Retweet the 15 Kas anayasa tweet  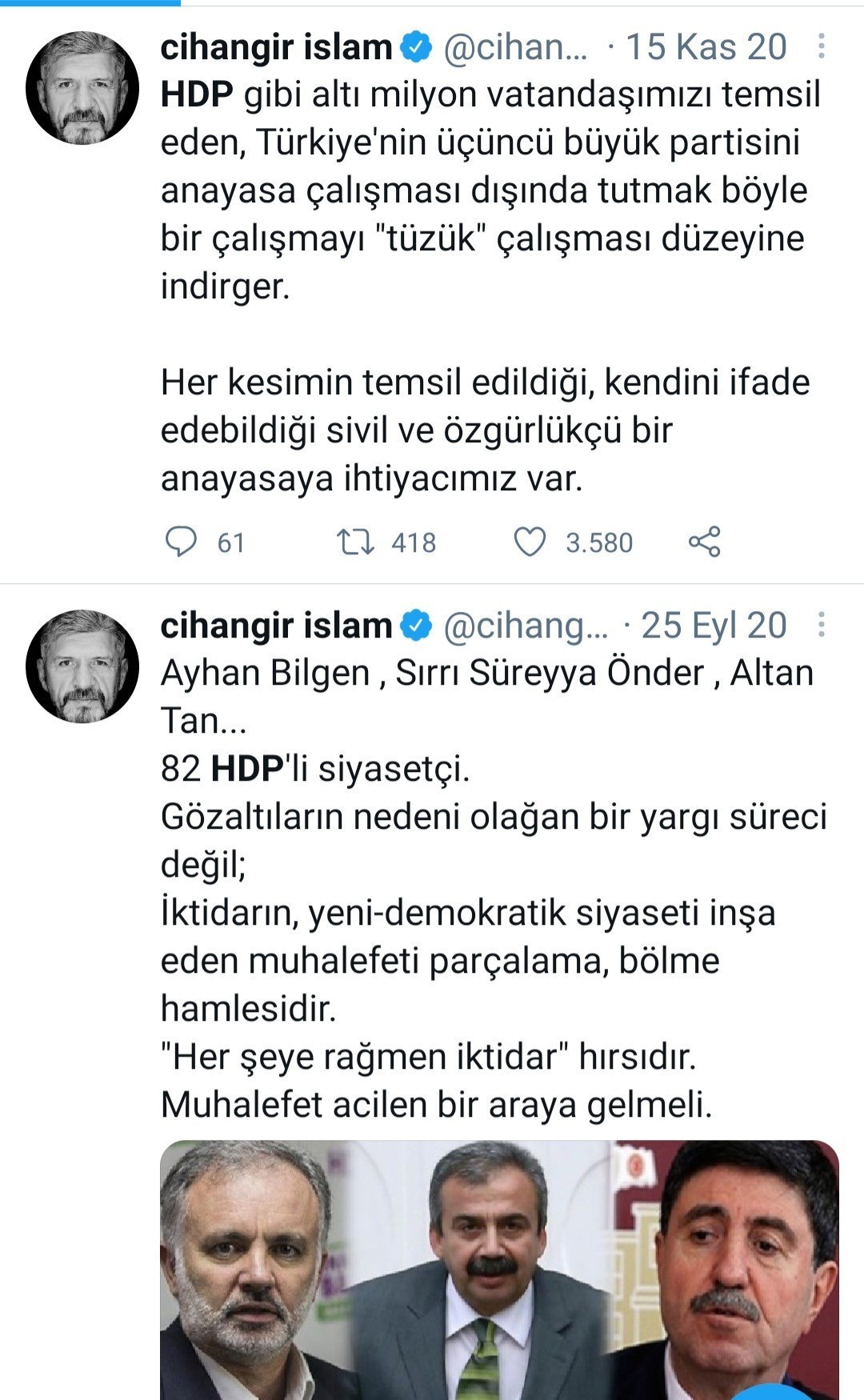355,542
